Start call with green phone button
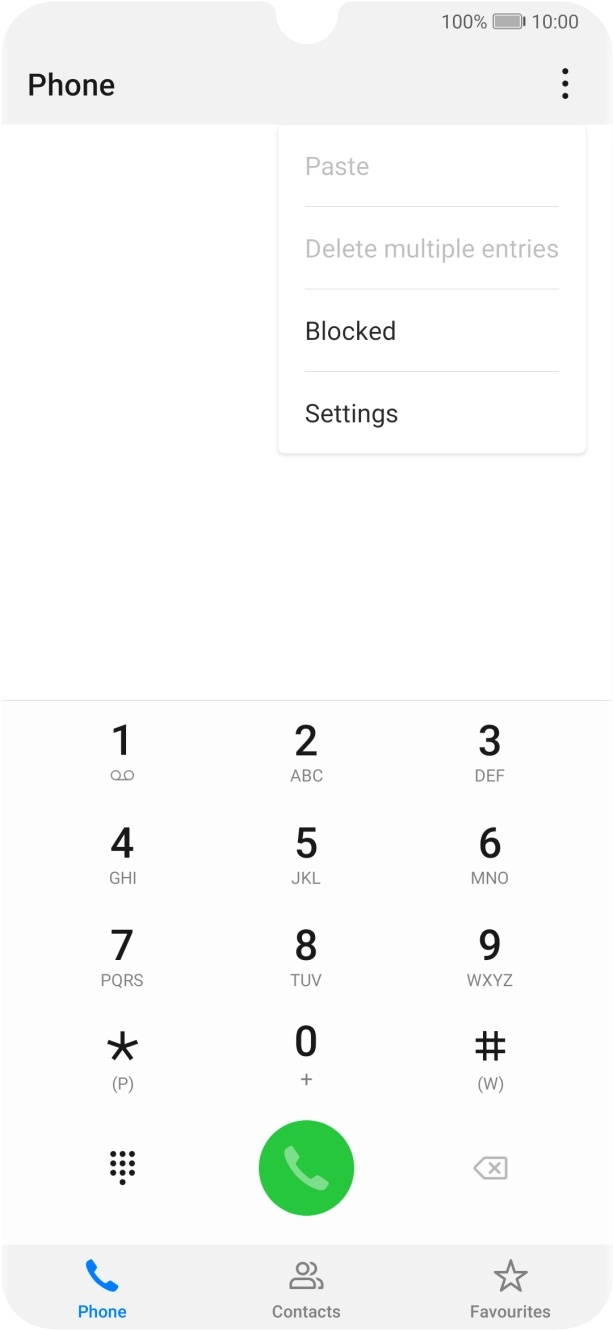The width and height of the screenshot is (613, 1330). [306, 1167]
